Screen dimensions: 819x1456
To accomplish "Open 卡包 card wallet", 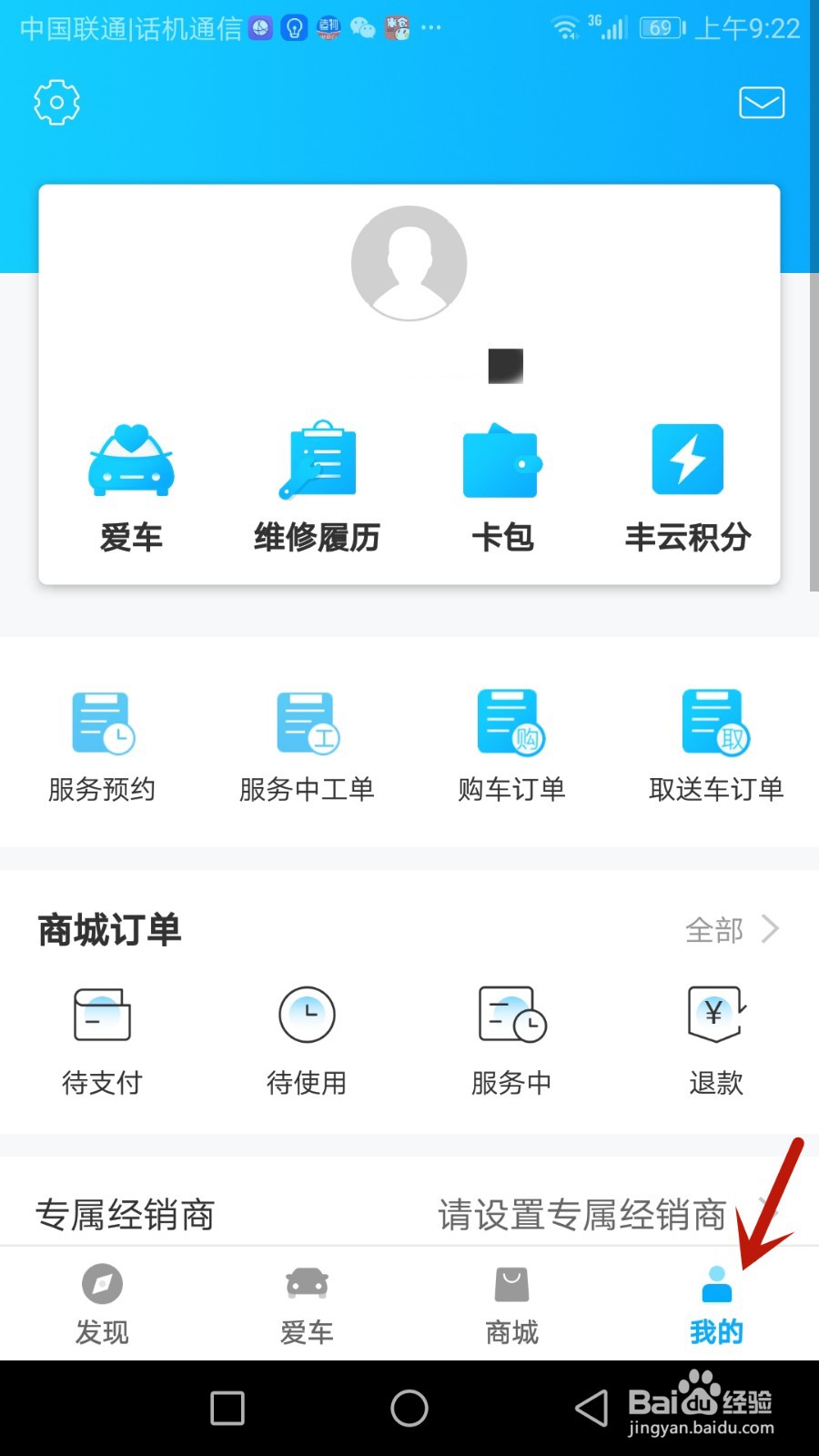I will tap(502, 489).
